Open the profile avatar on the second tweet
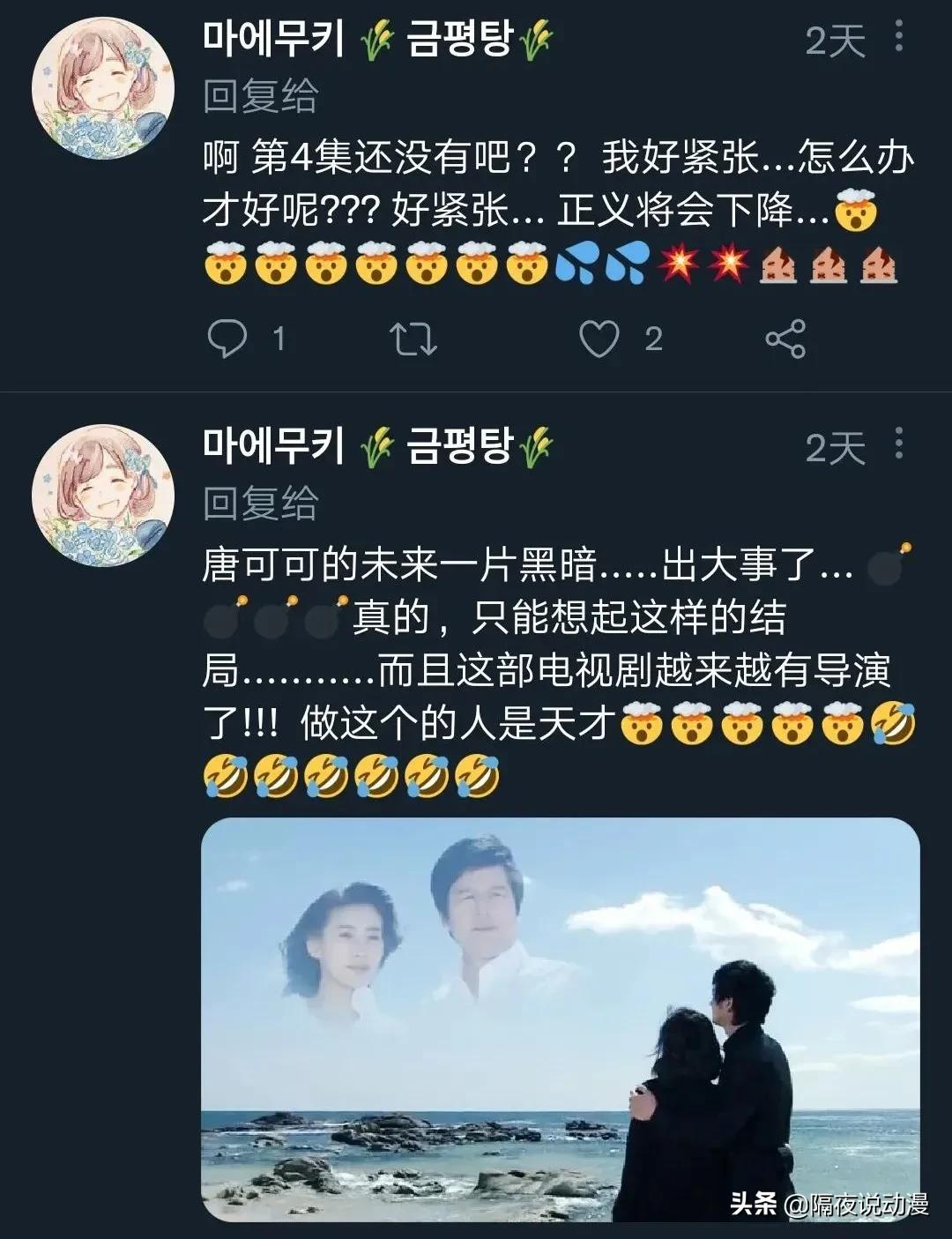 tap(103, 489)
